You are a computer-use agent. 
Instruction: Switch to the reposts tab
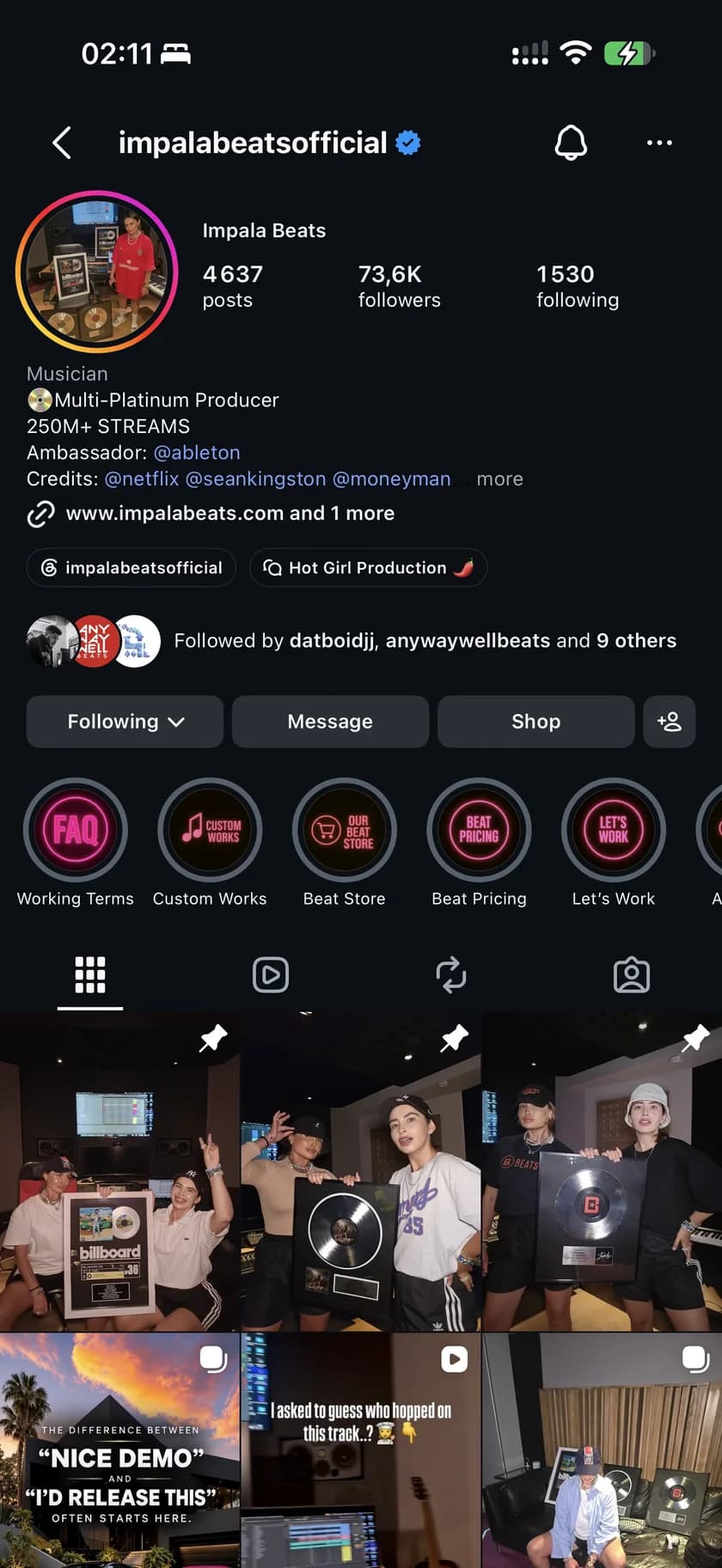click(451, 975)
